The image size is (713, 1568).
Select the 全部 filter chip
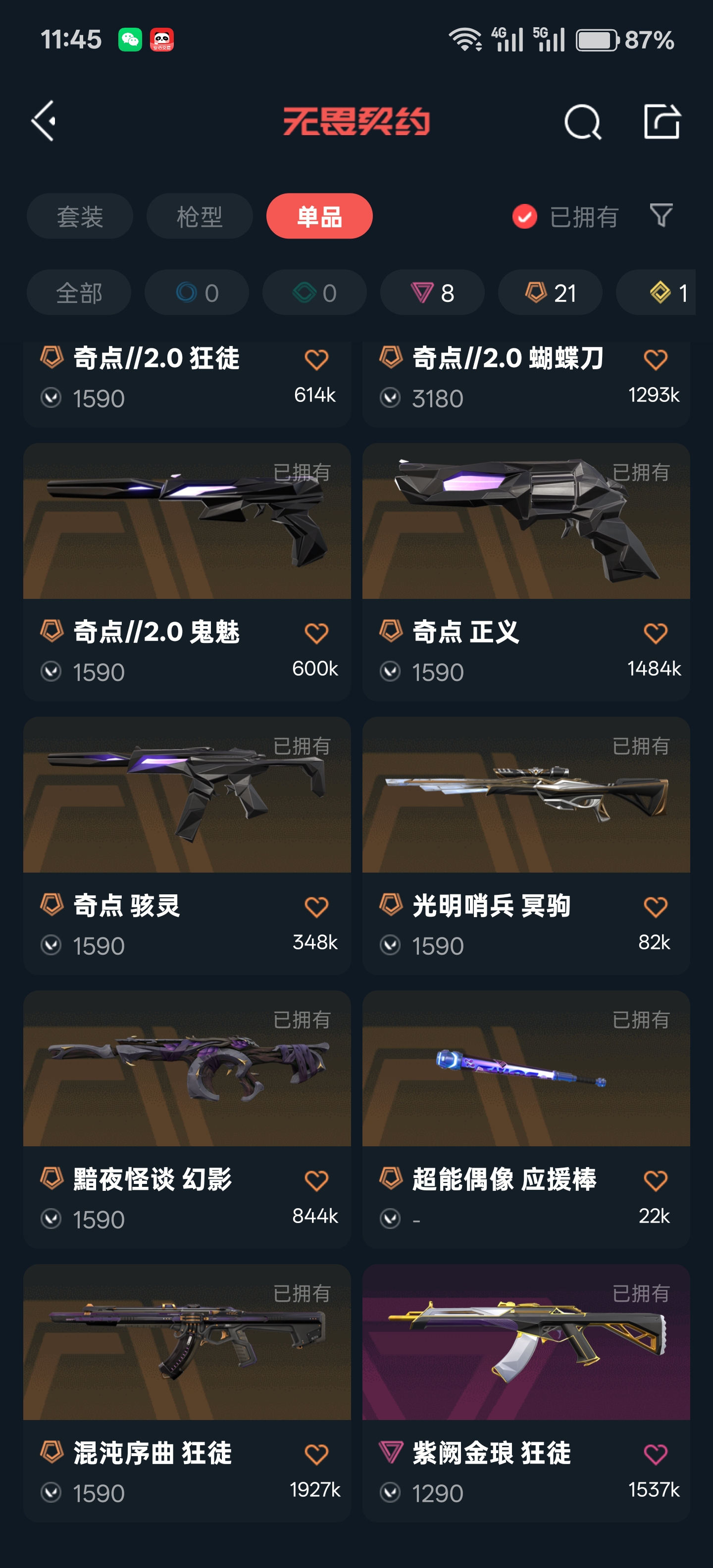(79, 293)
